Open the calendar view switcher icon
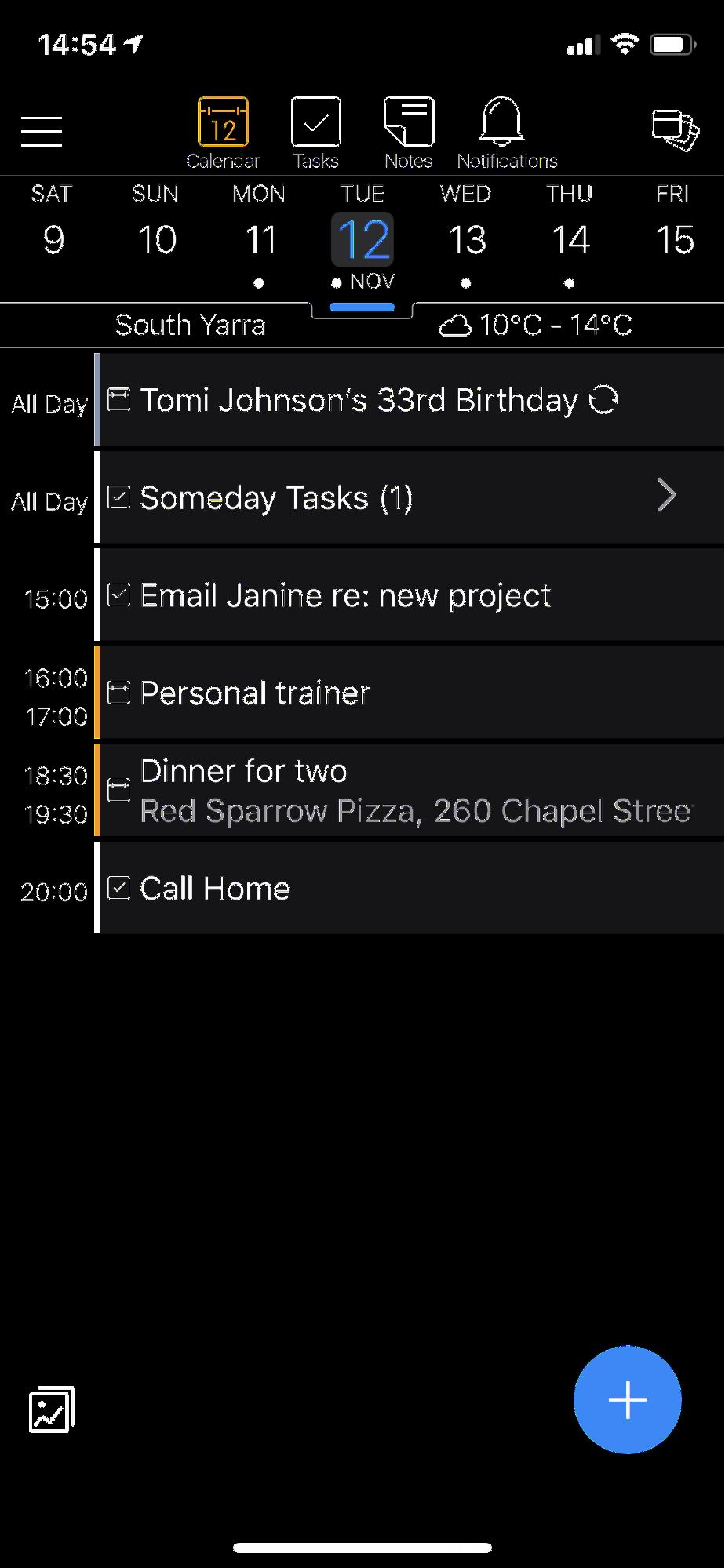 click(x=675, y=129)
